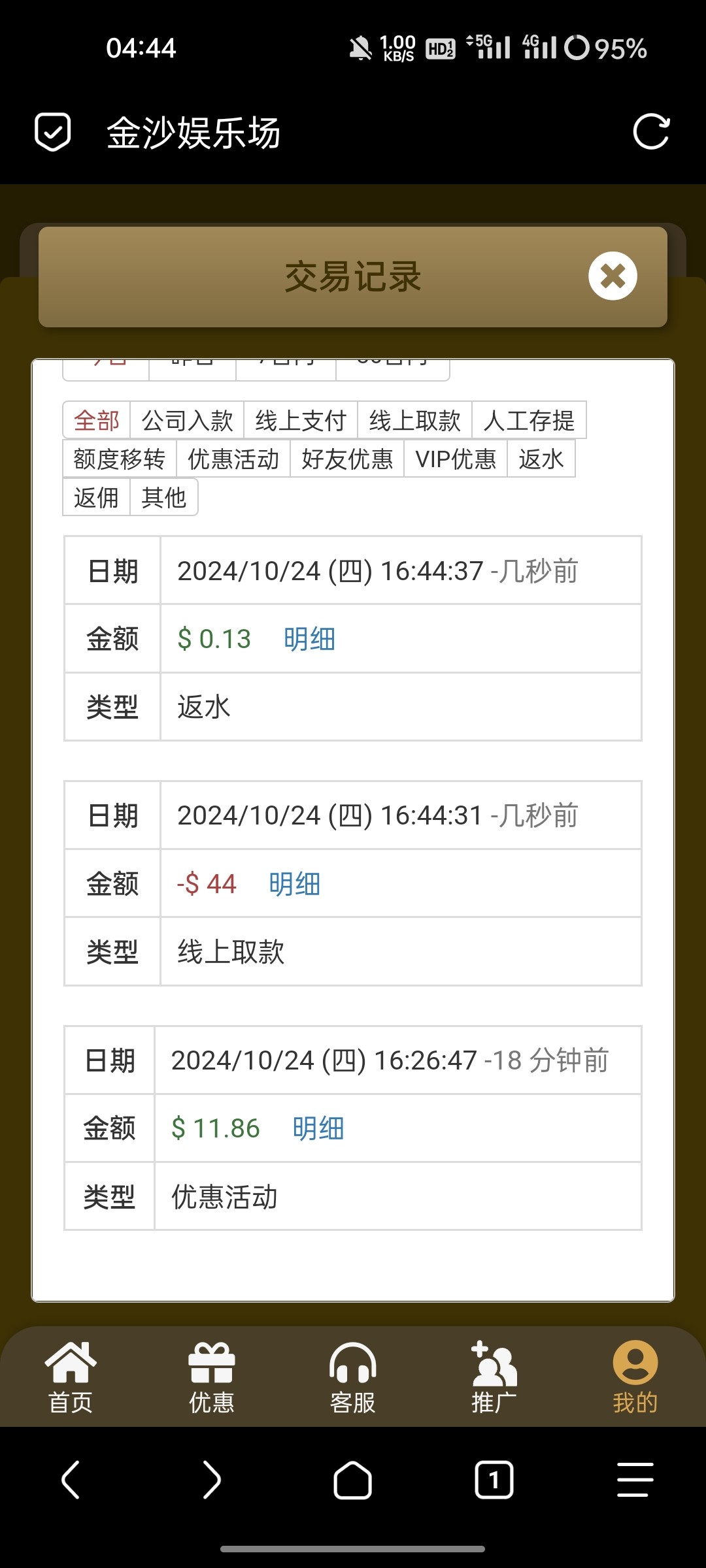This screenshot has height=1568, width=706.
Task: Filter records by 线上取款
Action: [414, 420]
